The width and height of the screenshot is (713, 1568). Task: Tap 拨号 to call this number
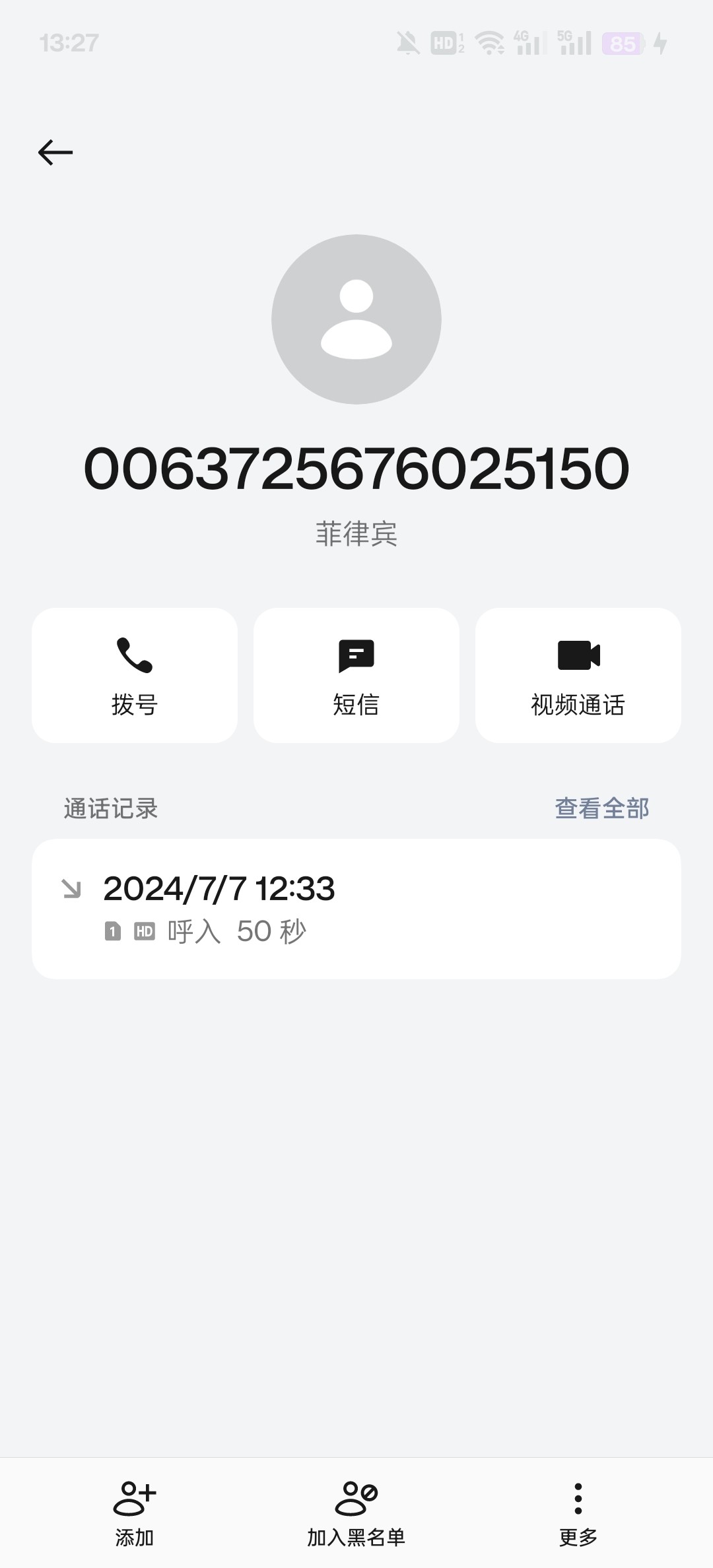coord(135,675)
